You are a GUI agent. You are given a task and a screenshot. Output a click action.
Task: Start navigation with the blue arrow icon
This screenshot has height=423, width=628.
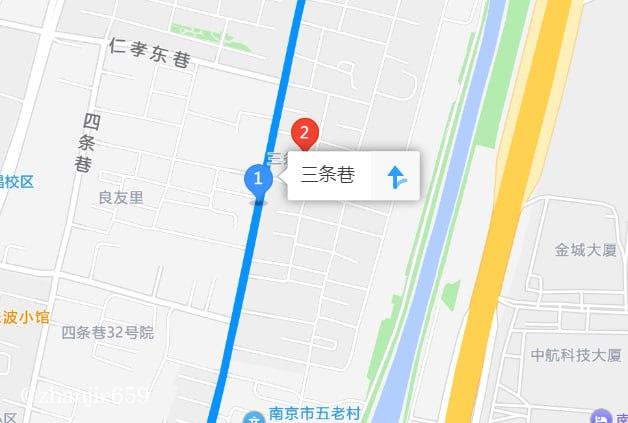(396, 177)
